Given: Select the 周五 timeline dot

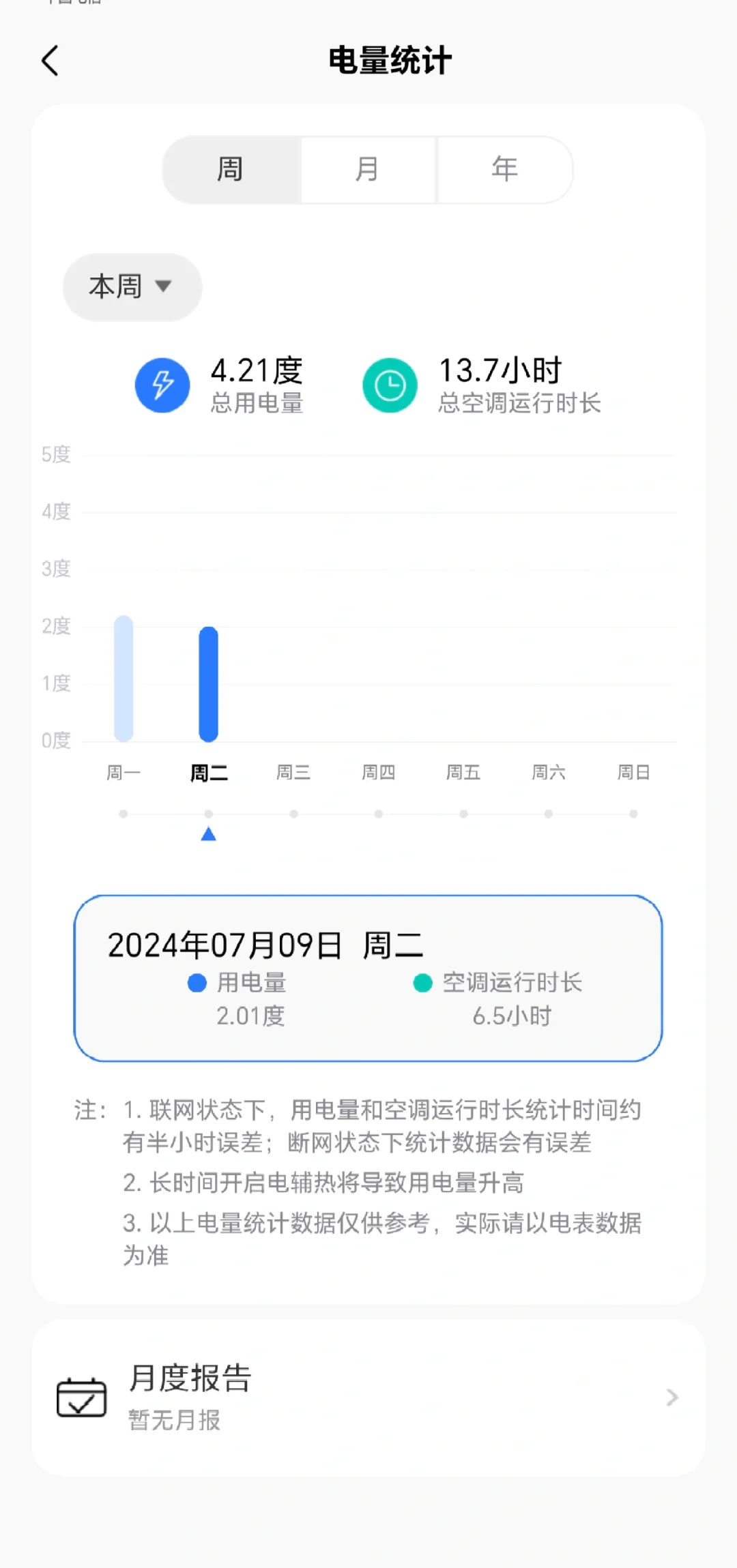Looking at the screenshot, I should coord(464,813).
